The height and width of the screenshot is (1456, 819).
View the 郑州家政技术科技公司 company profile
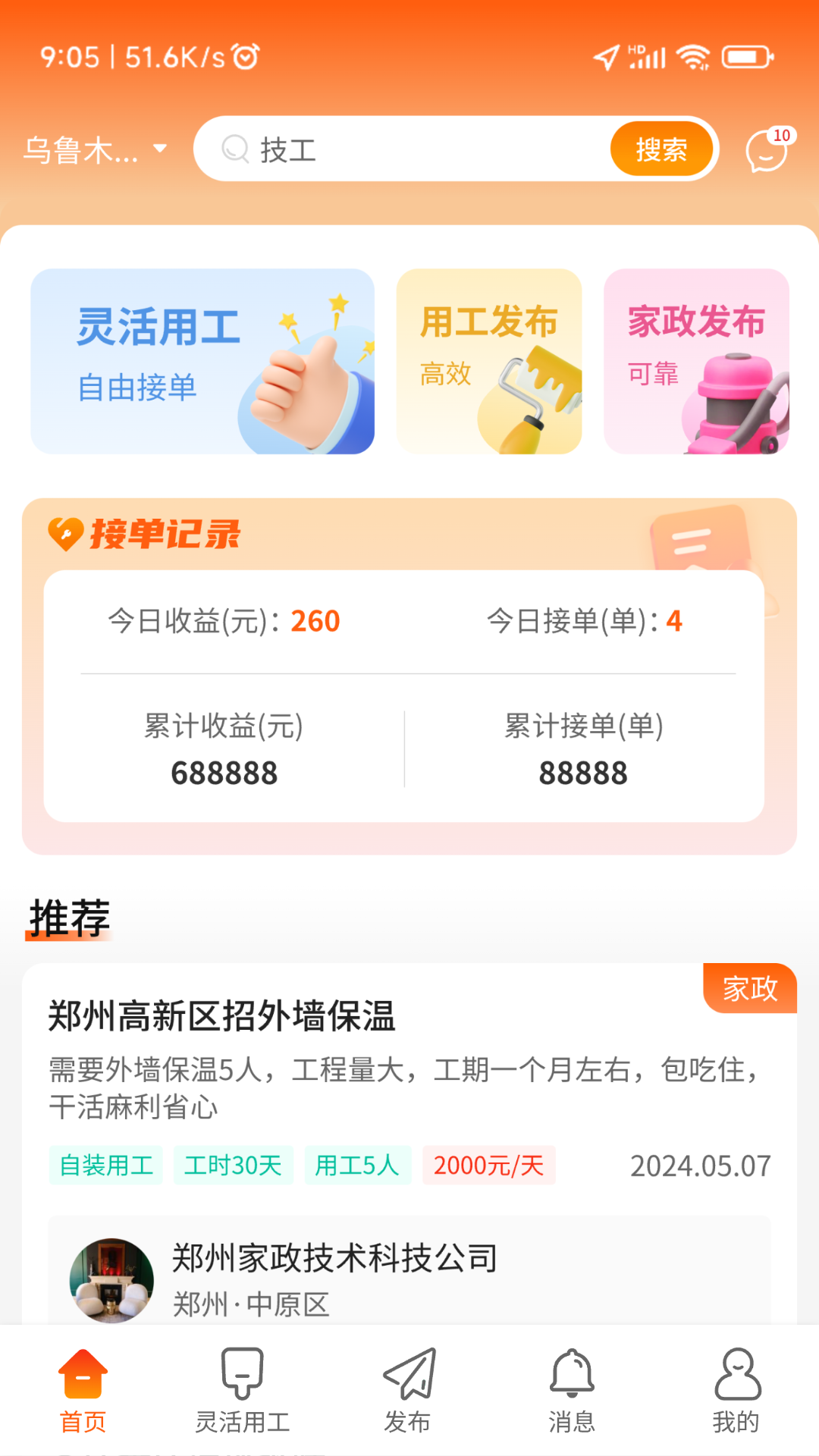334,1274
